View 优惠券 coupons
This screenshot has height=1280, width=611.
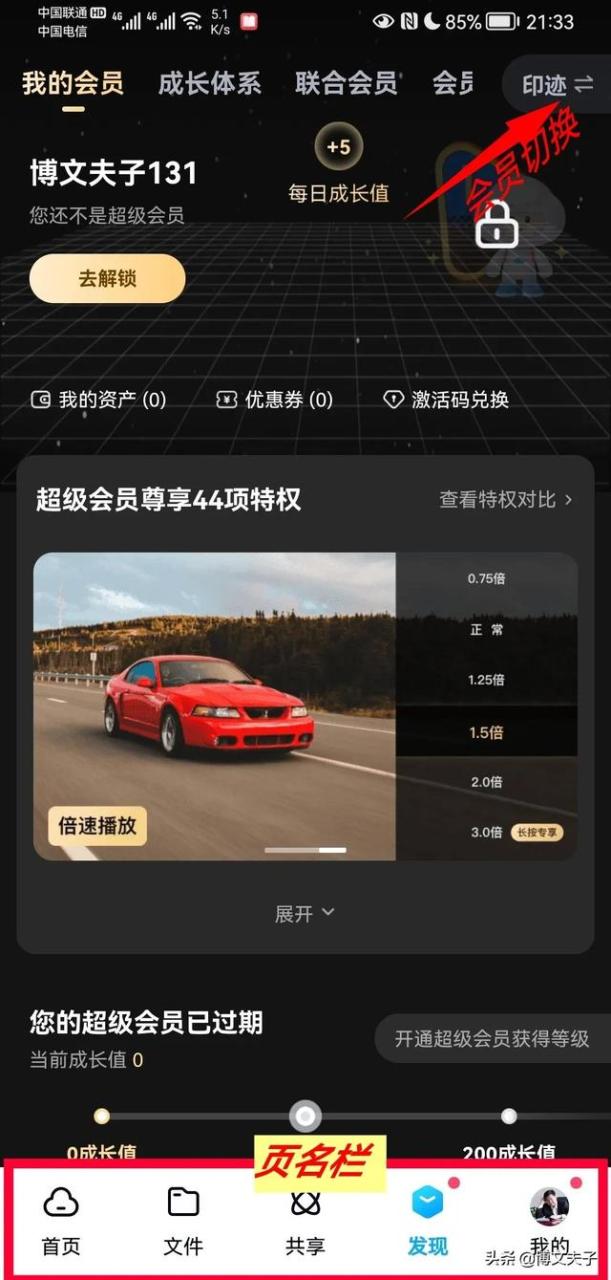[x=275, y=400]
